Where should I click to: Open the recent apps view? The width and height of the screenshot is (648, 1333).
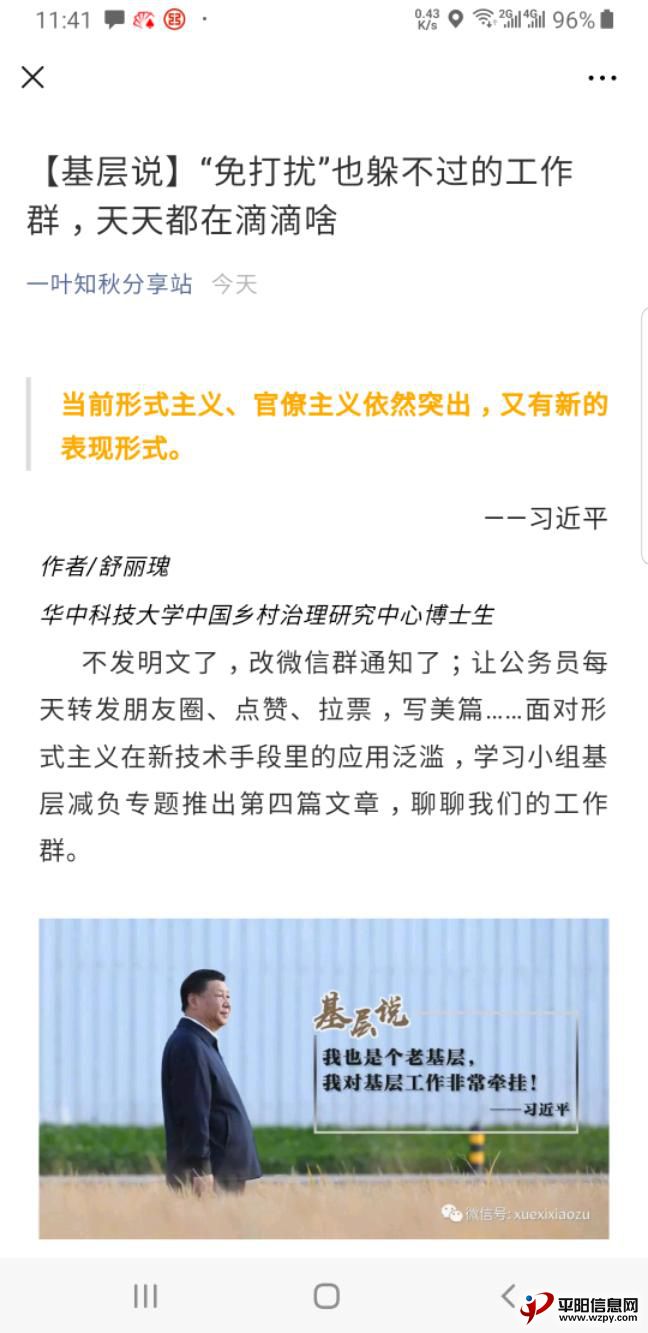click(x=146, y=1296)
